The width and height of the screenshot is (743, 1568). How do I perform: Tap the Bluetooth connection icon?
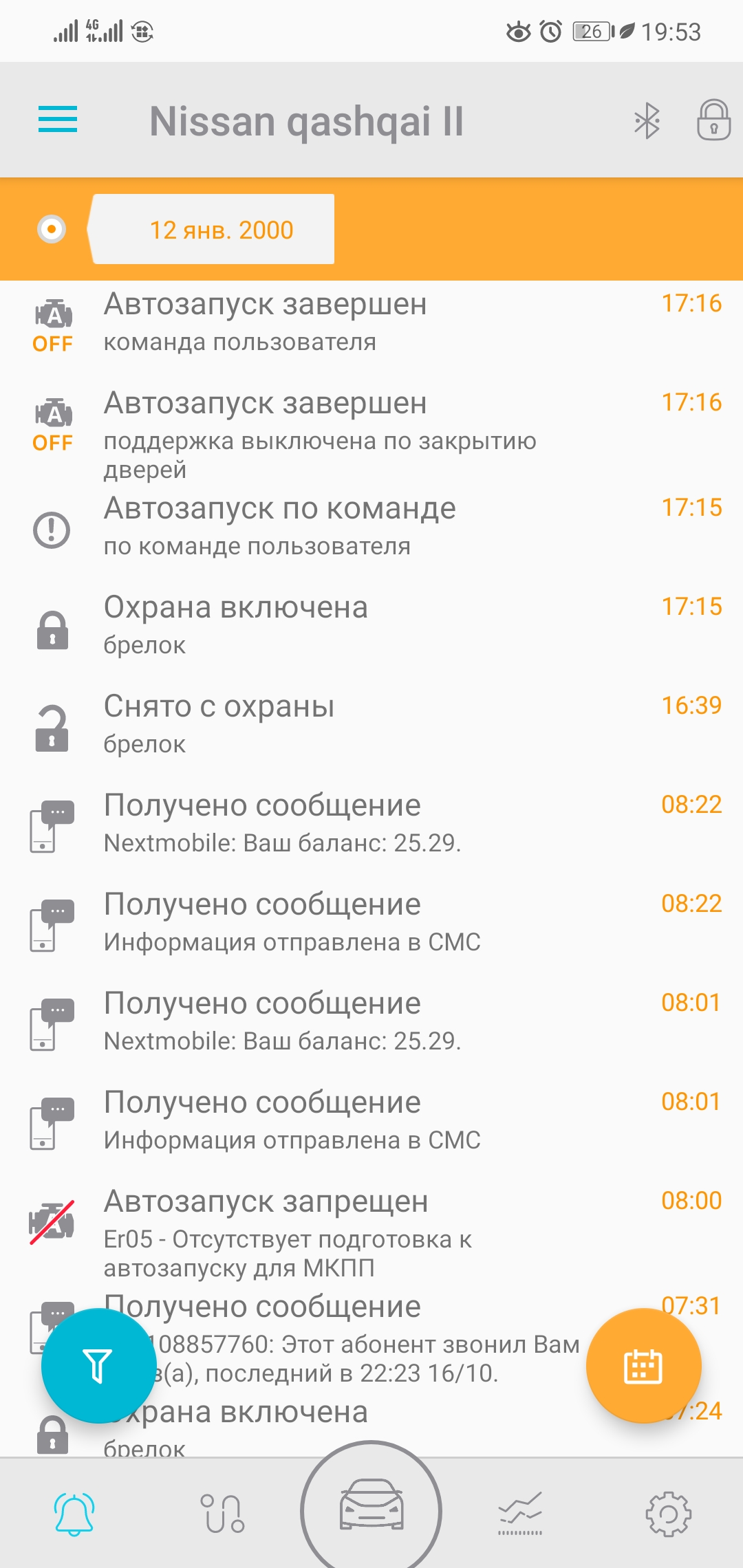point(647,121)
